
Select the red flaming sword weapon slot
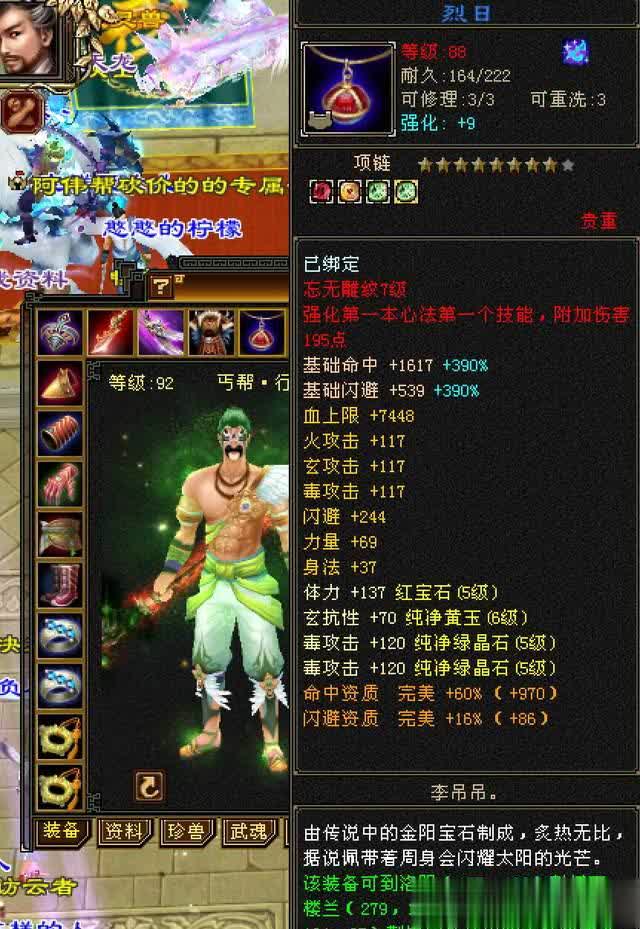[x=111, y=333]
